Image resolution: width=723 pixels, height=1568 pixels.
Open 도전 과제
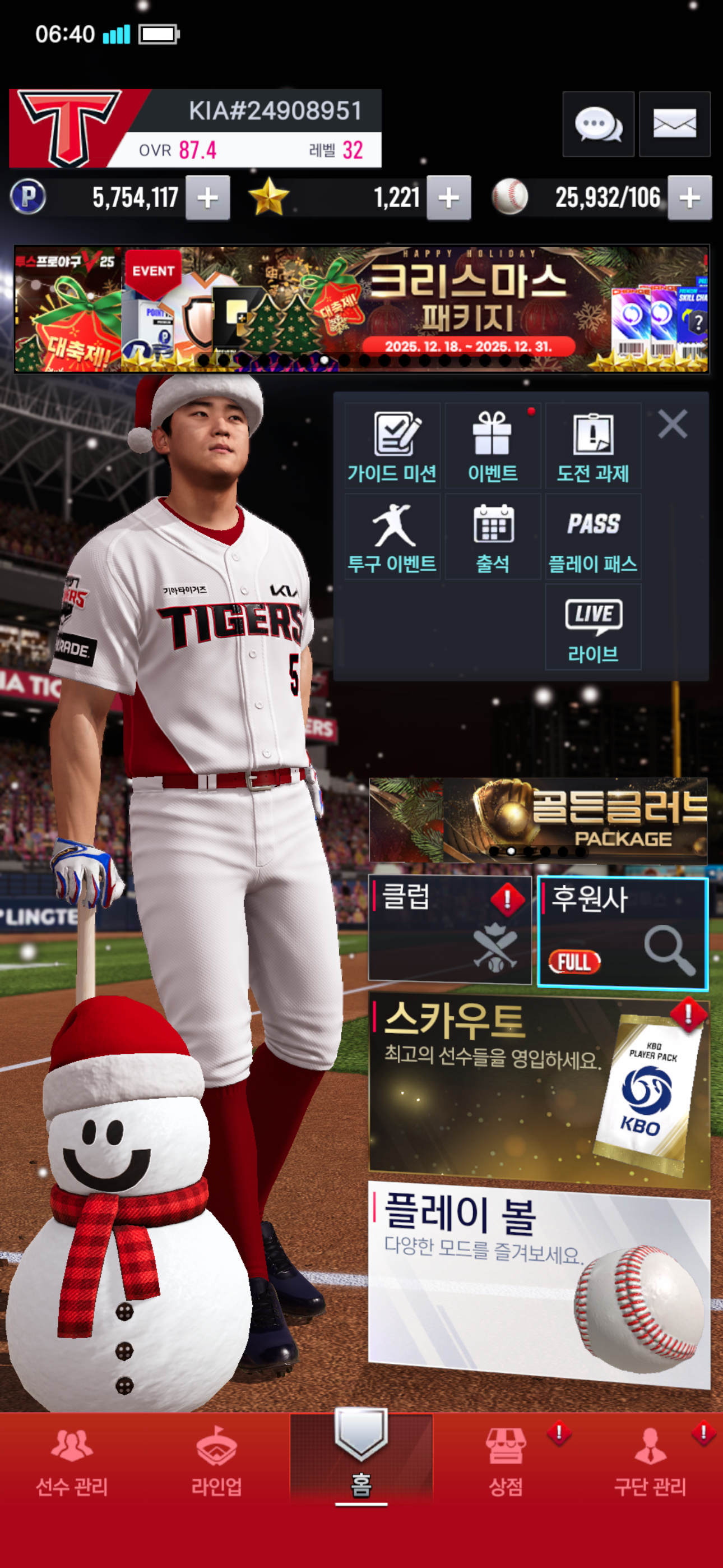[593, 446]
